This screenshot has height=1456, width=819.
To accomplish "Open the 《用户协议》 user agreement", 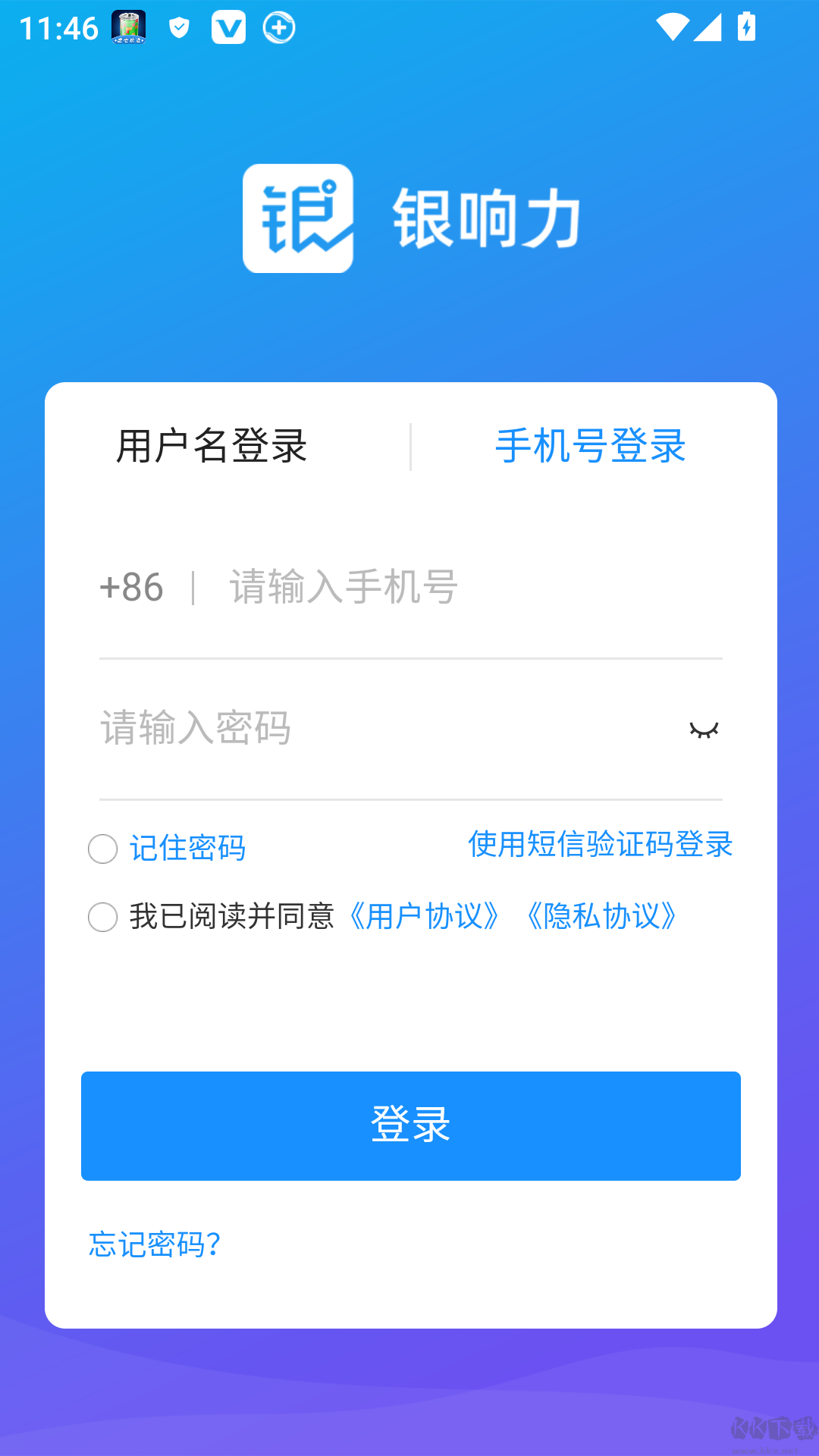I will click(x=425, y=918).
